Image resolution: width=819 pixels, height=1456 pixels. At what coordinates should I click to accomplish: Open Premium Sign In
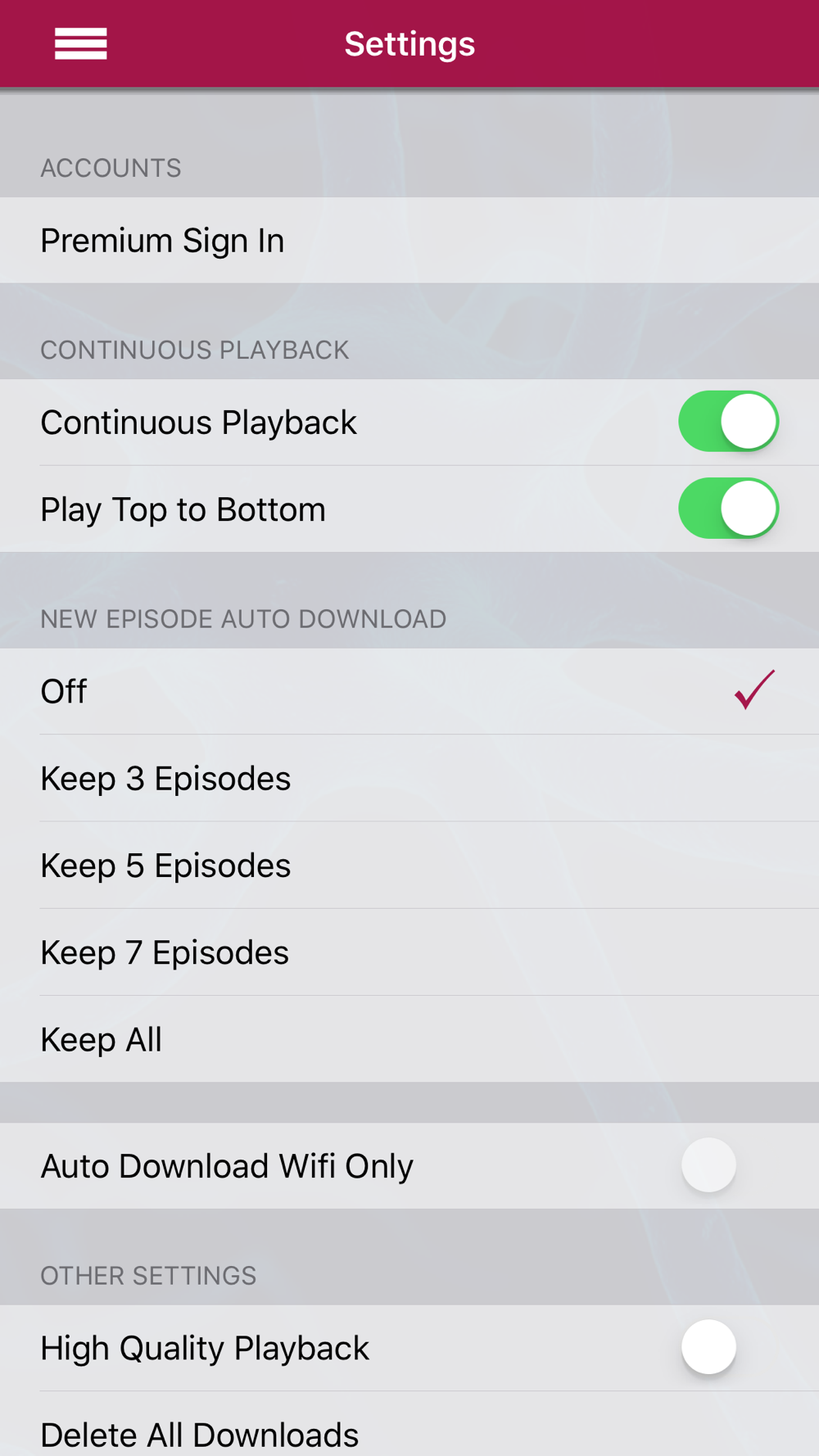(409, 241)
